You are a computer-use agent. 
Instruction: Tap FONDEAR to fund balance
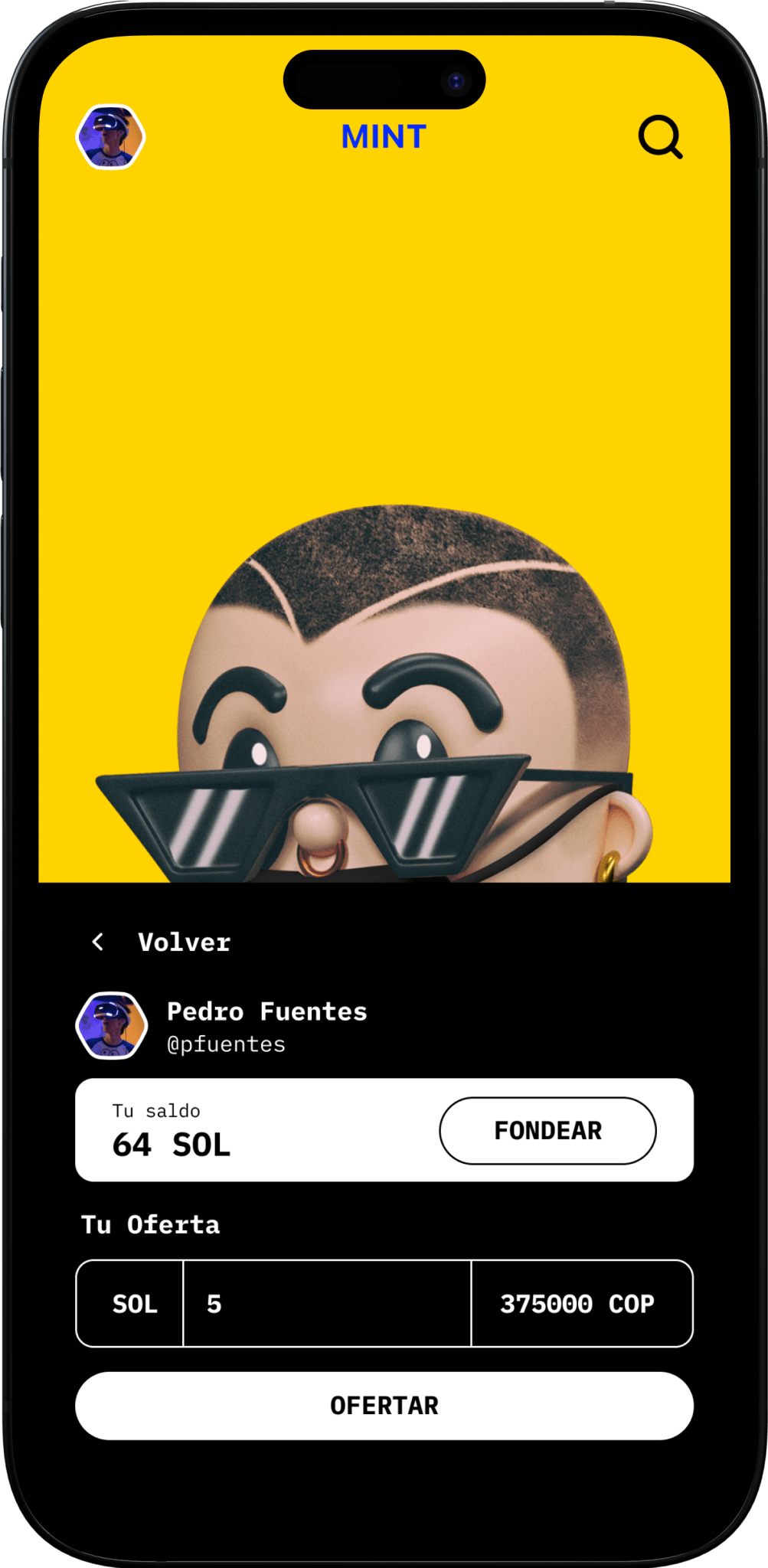[x=547, y=1131]
